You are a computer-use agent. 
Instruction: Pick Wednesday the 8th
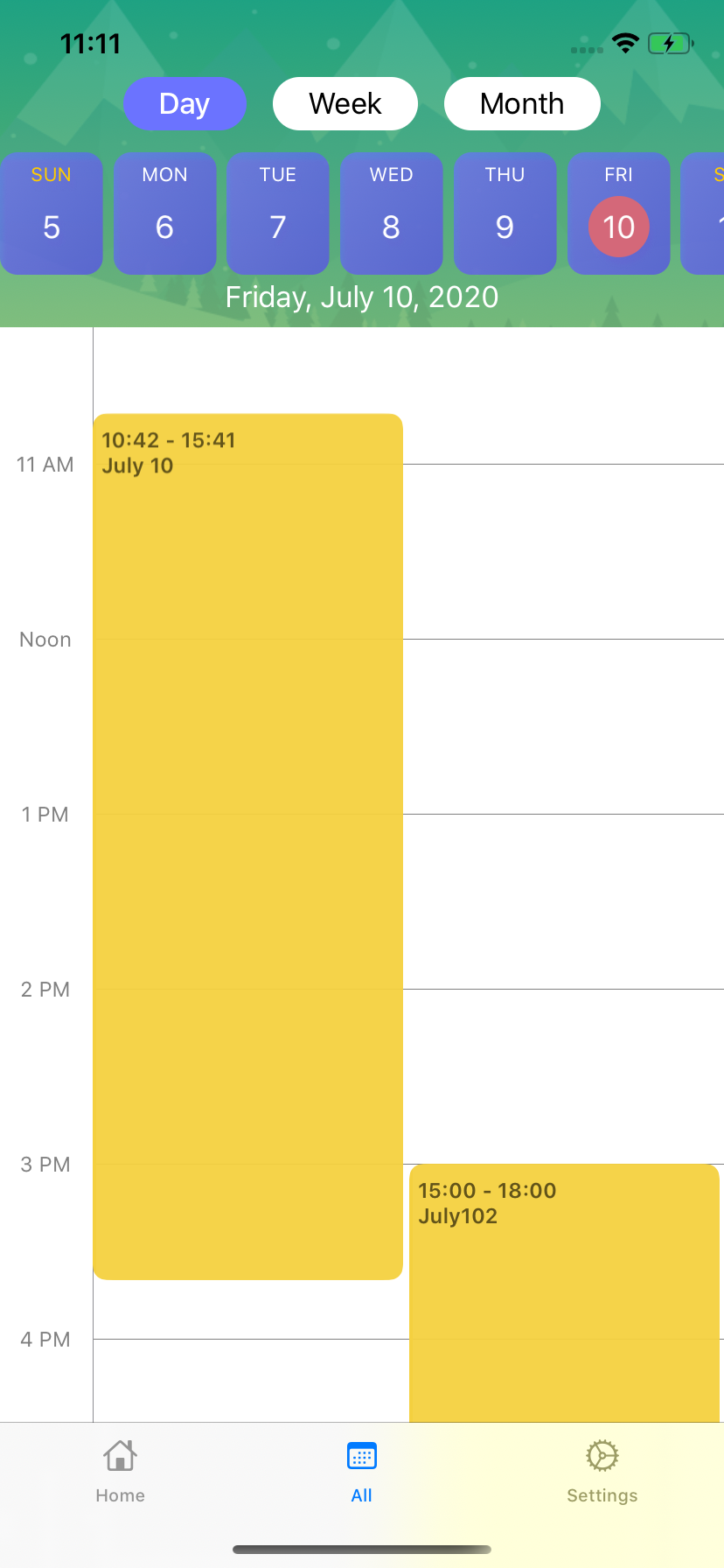point(391,213)
